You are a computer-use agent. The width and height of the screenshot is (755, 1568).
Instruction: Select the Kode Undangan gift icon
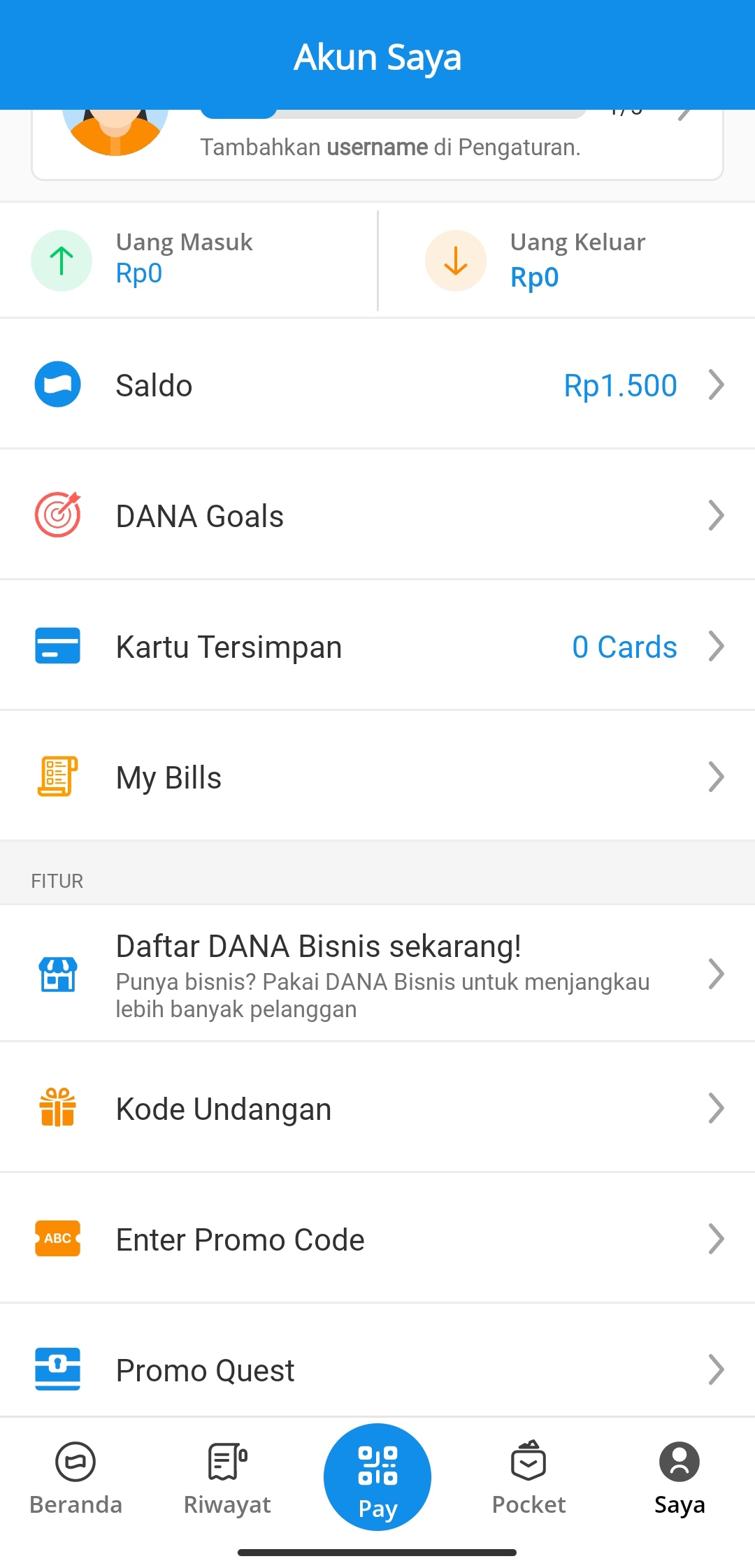(x=57, y=1108)
